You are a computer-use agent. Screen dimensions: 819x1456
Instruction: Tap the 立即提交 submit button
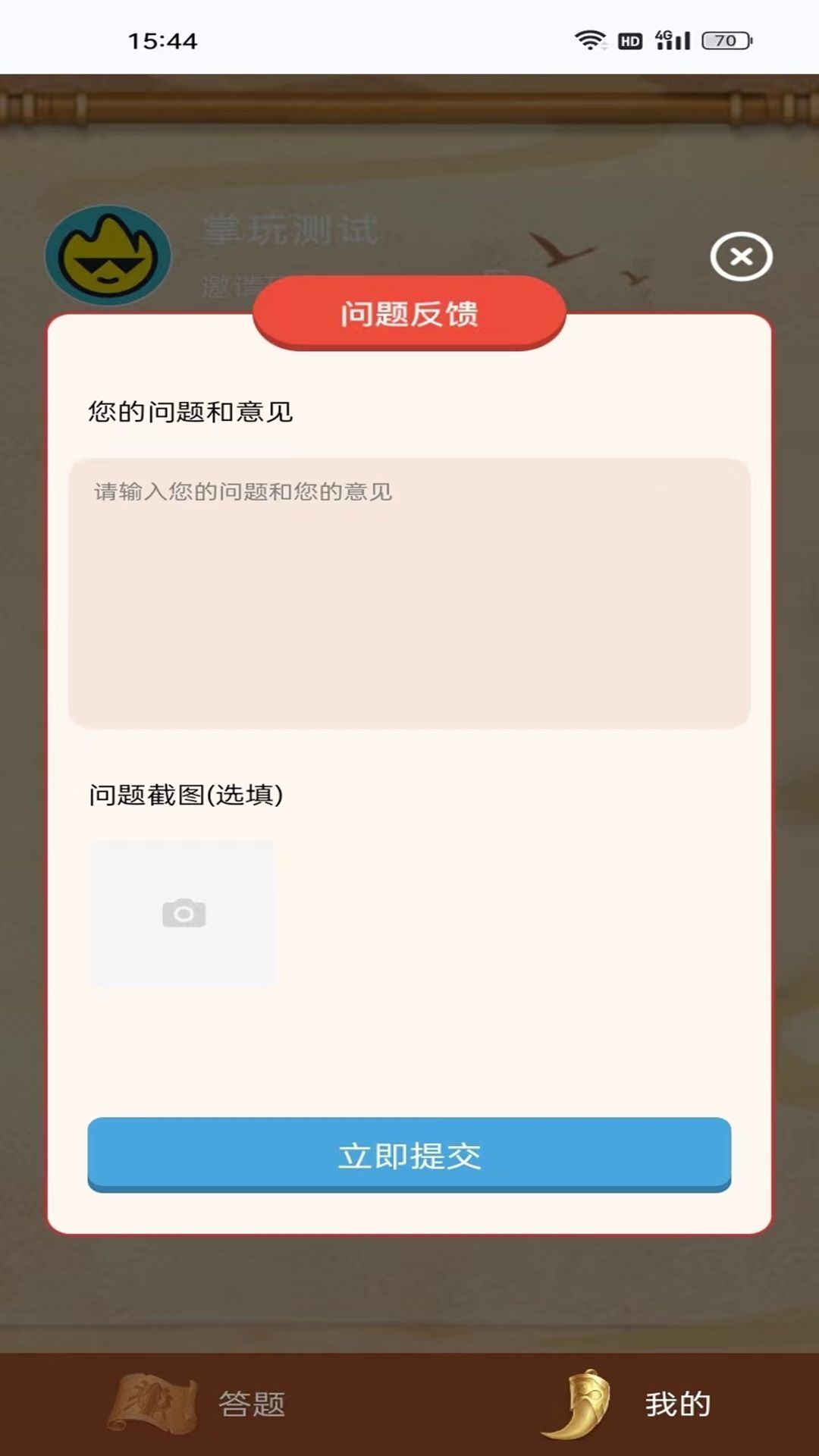coord(409,1155)
